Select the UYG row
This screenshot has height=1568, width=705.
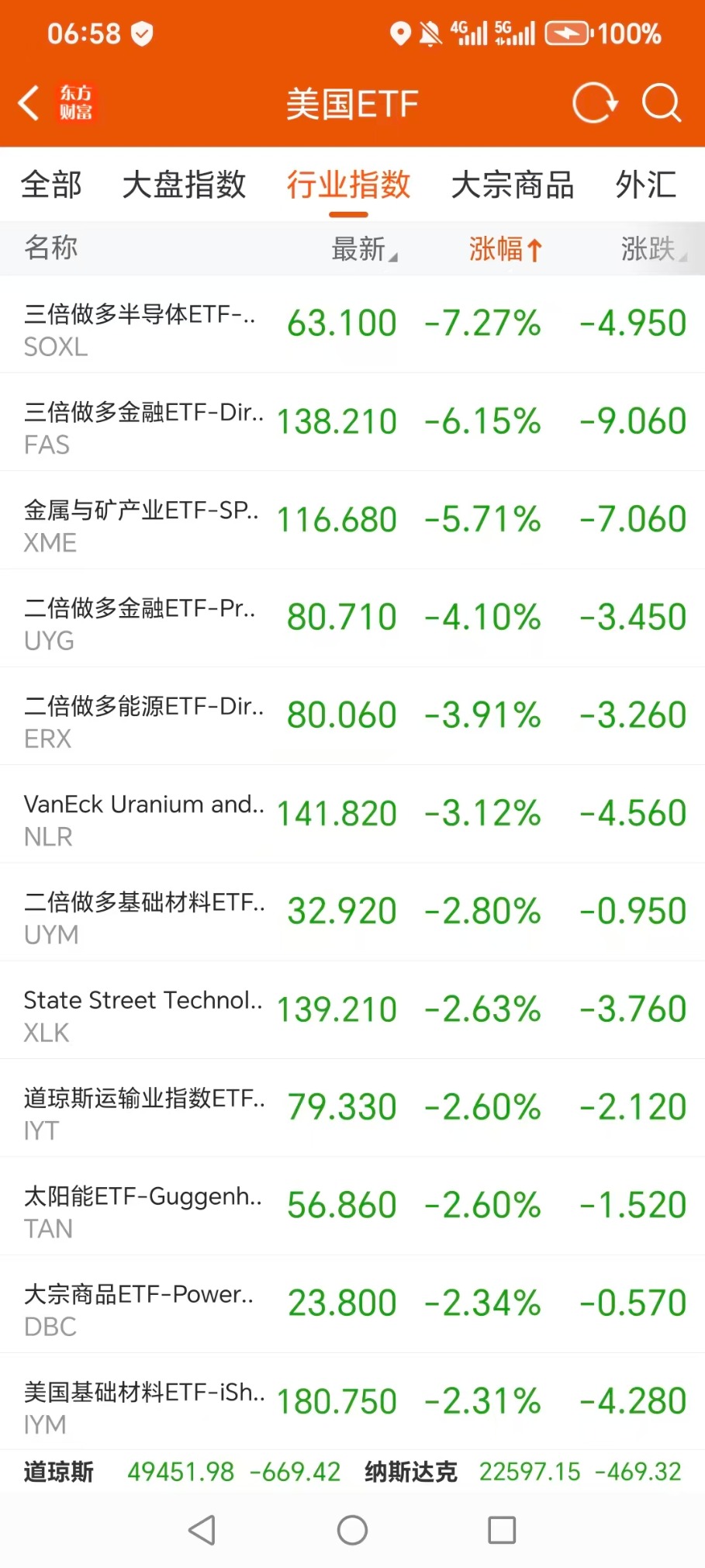coord(352,618)
